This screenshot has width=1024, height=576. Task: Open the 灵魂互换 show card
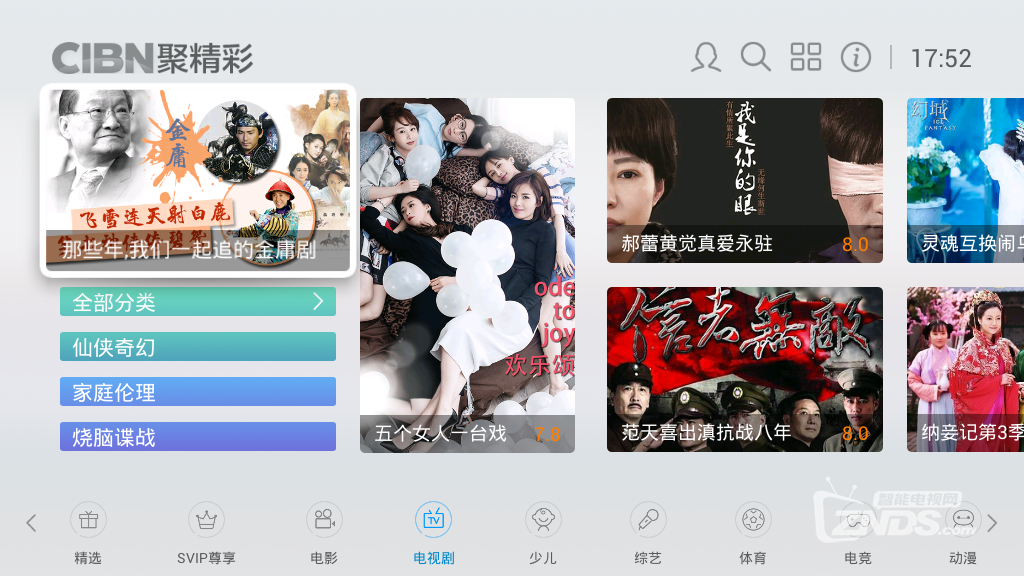[x=966, y=180]
